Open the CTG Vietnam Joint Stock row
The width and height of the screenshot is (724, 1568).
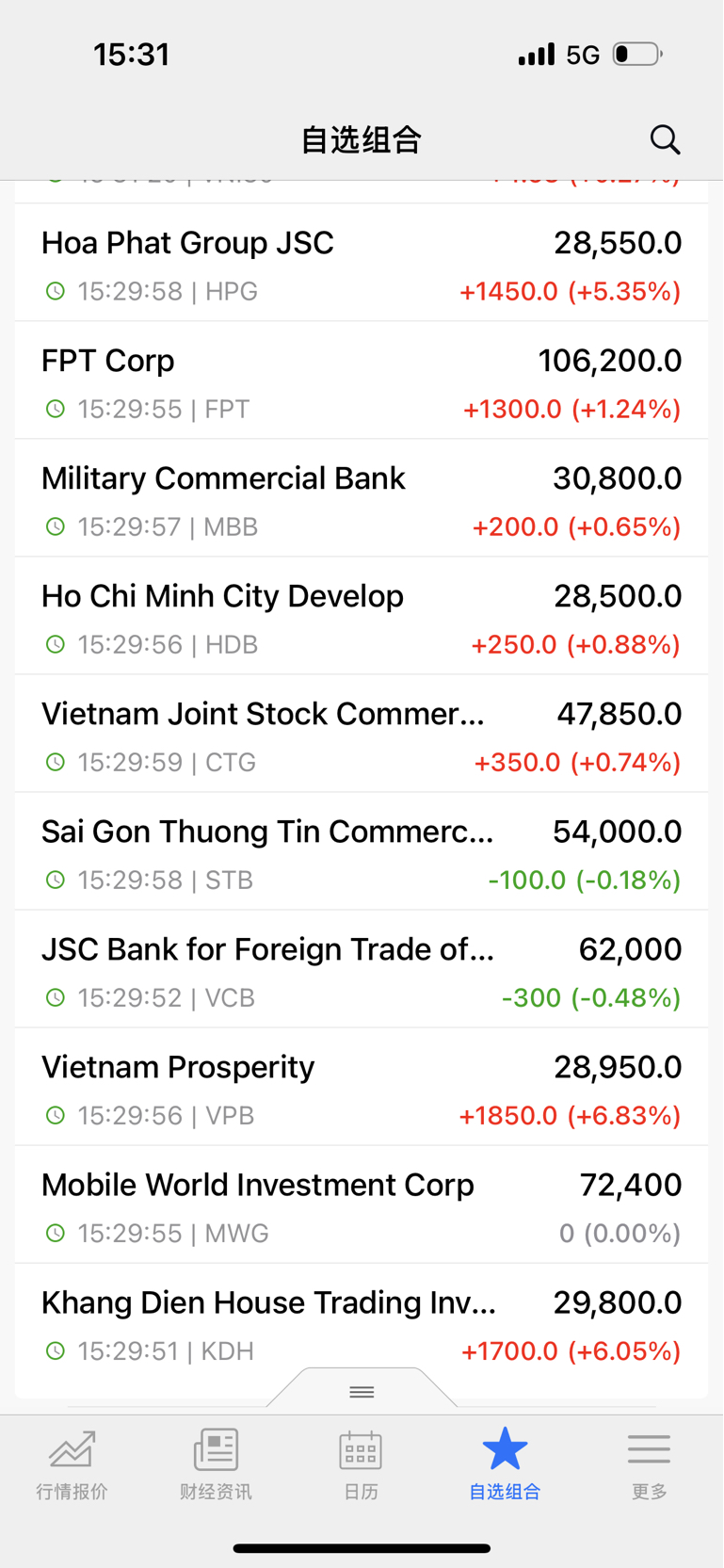click(362, 734)
